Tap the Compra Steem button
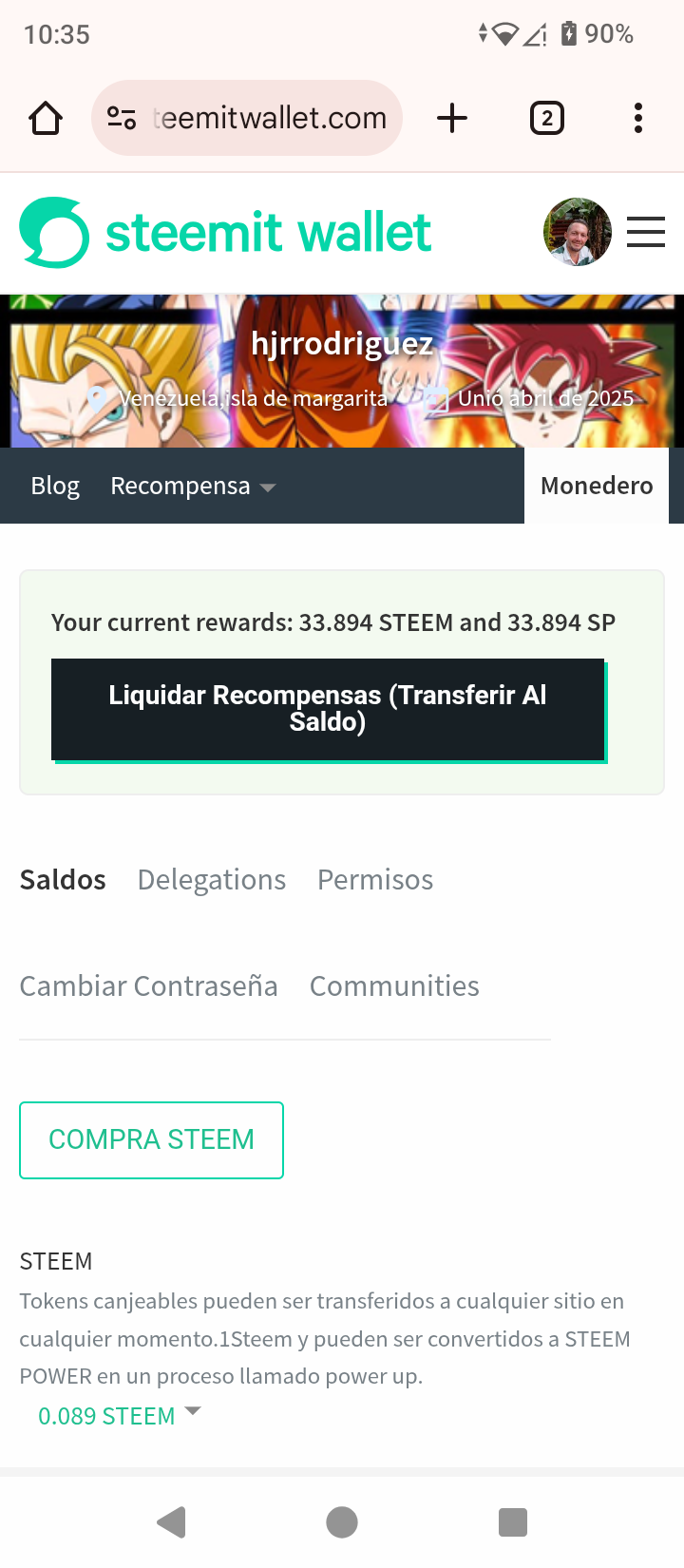 coord(151,1139)
